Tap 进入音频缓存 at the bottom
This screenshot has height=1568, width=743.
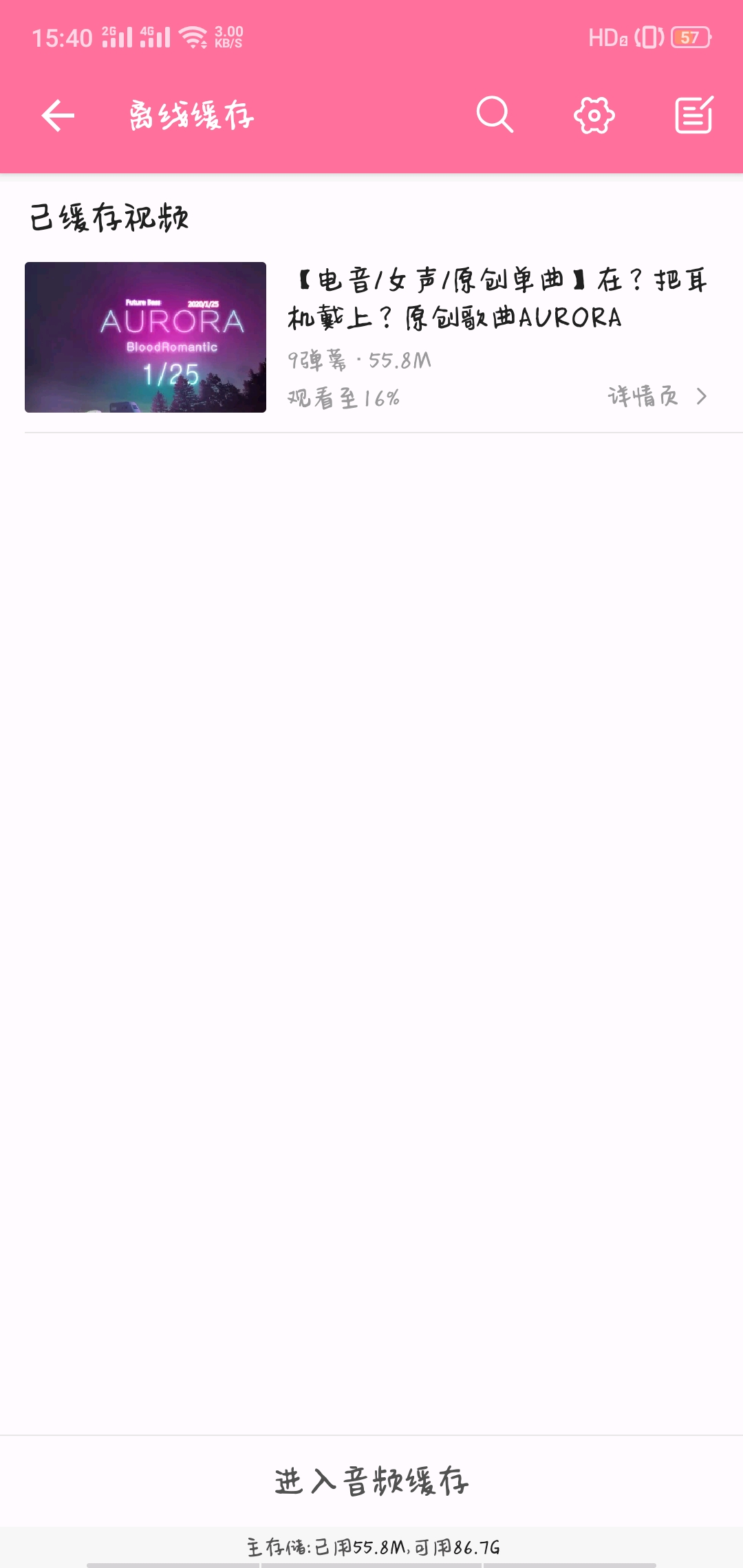371,1481
